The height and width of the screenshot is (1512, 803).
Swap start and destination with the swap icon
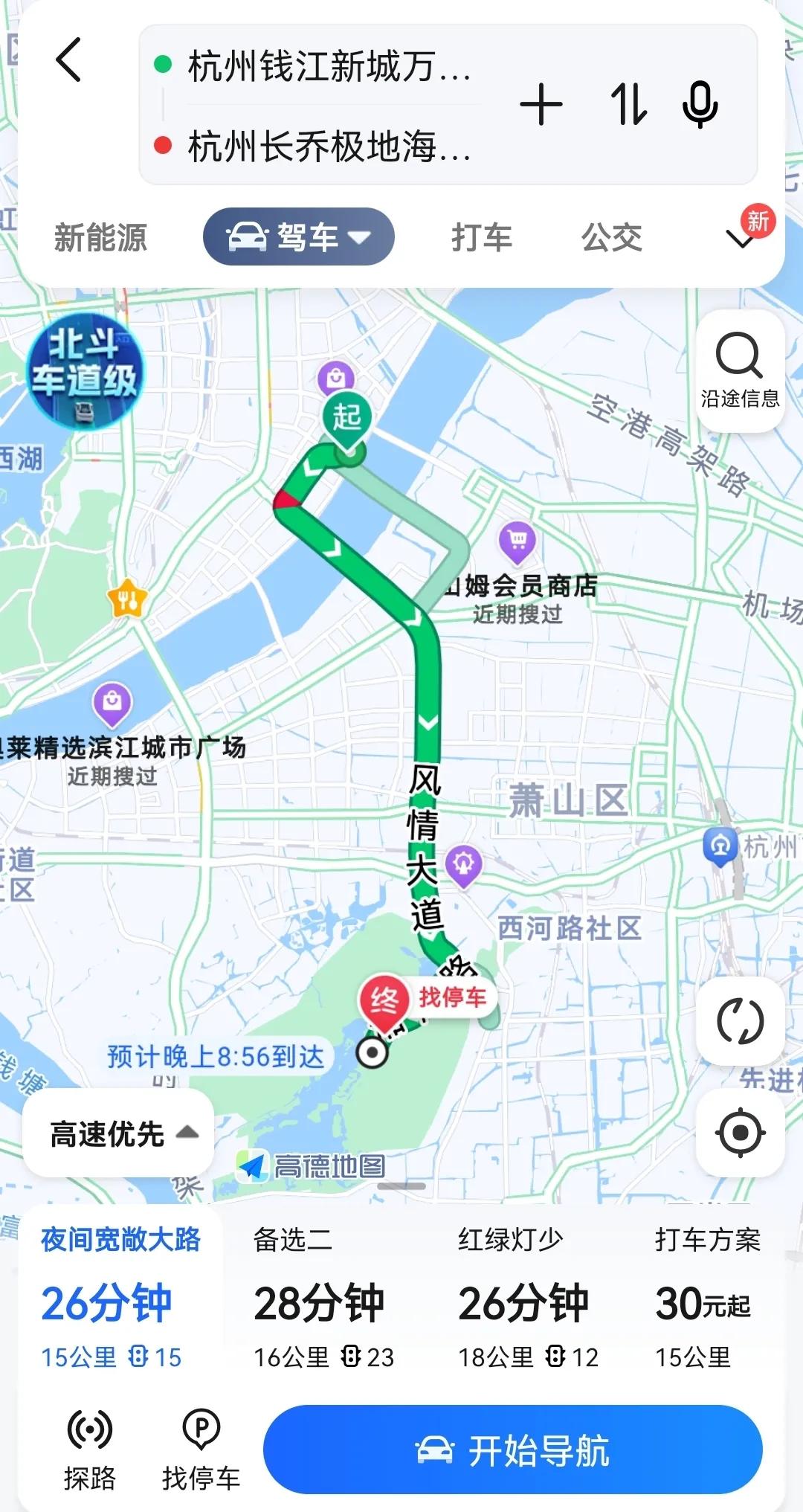coord(628,104)
